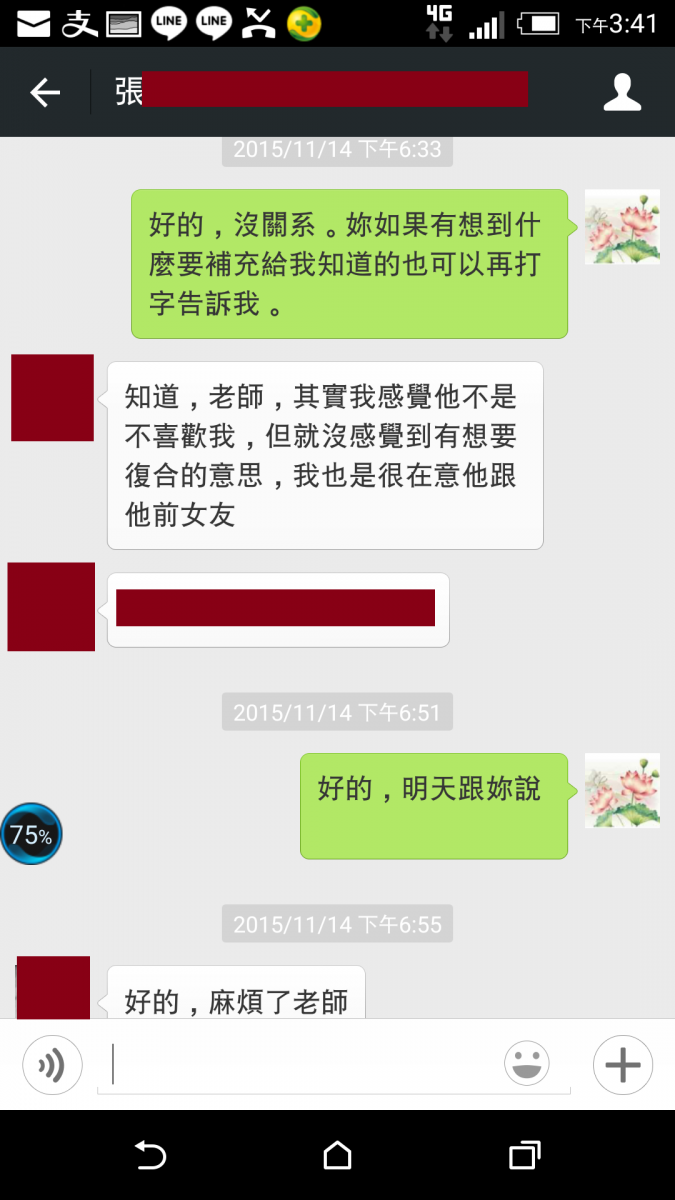Image resolution: width=675 pixels, height=1200 pixels.
Task: Open lotus avatar beside 明天跟妳說 message
Action: (x=622, y=790)
